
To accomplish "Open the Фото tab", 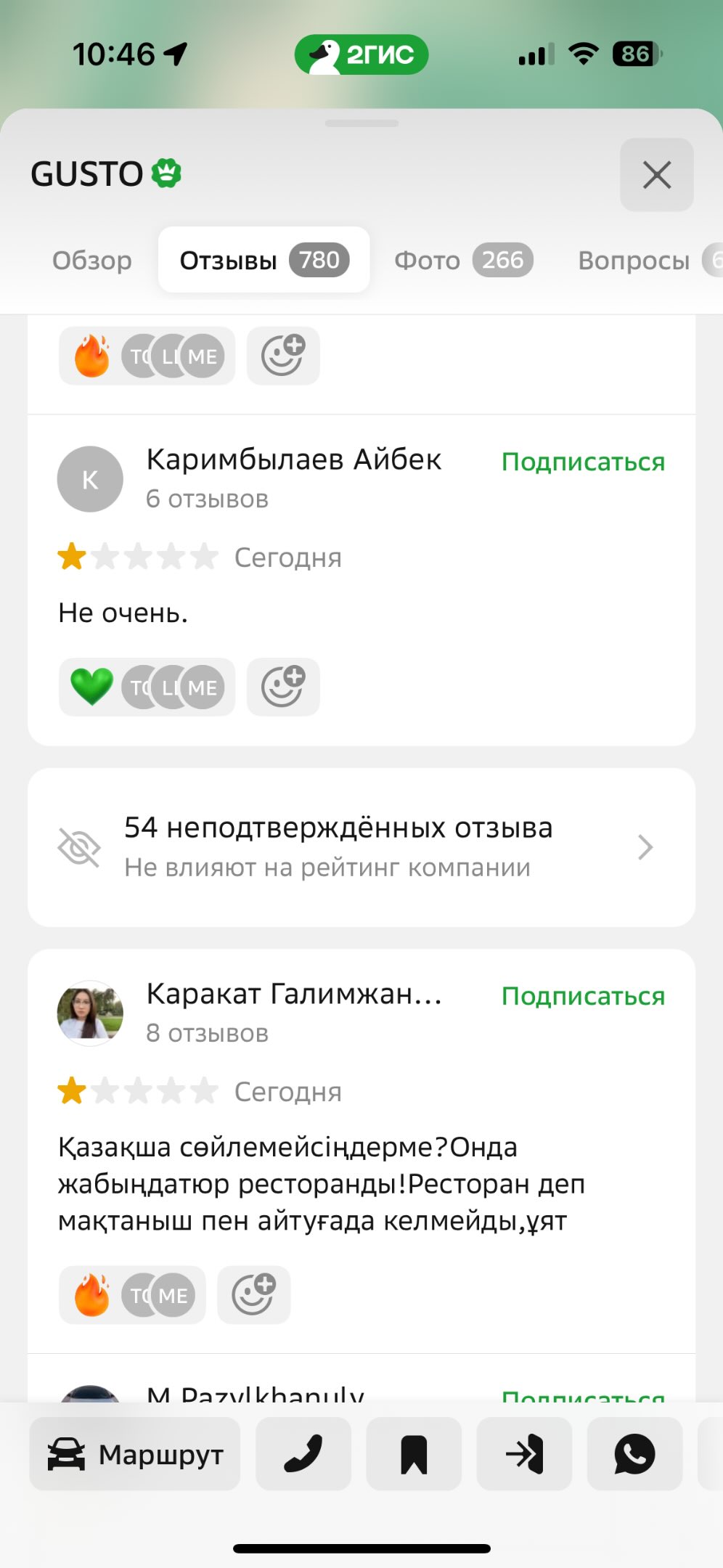I will tap(462, 260).
